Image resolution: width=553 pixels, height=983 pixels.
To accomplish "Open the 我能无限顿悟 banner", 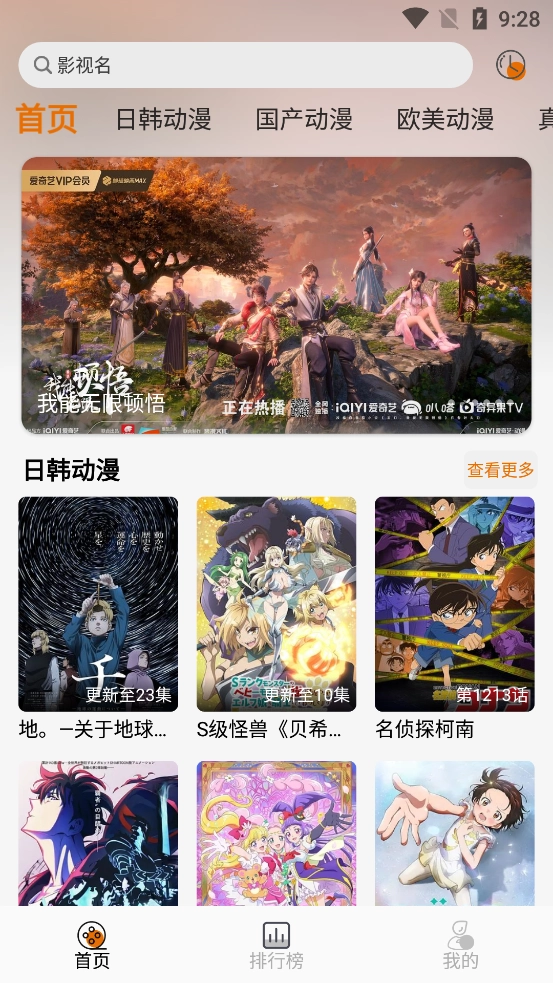I will (x=276, y=295).
